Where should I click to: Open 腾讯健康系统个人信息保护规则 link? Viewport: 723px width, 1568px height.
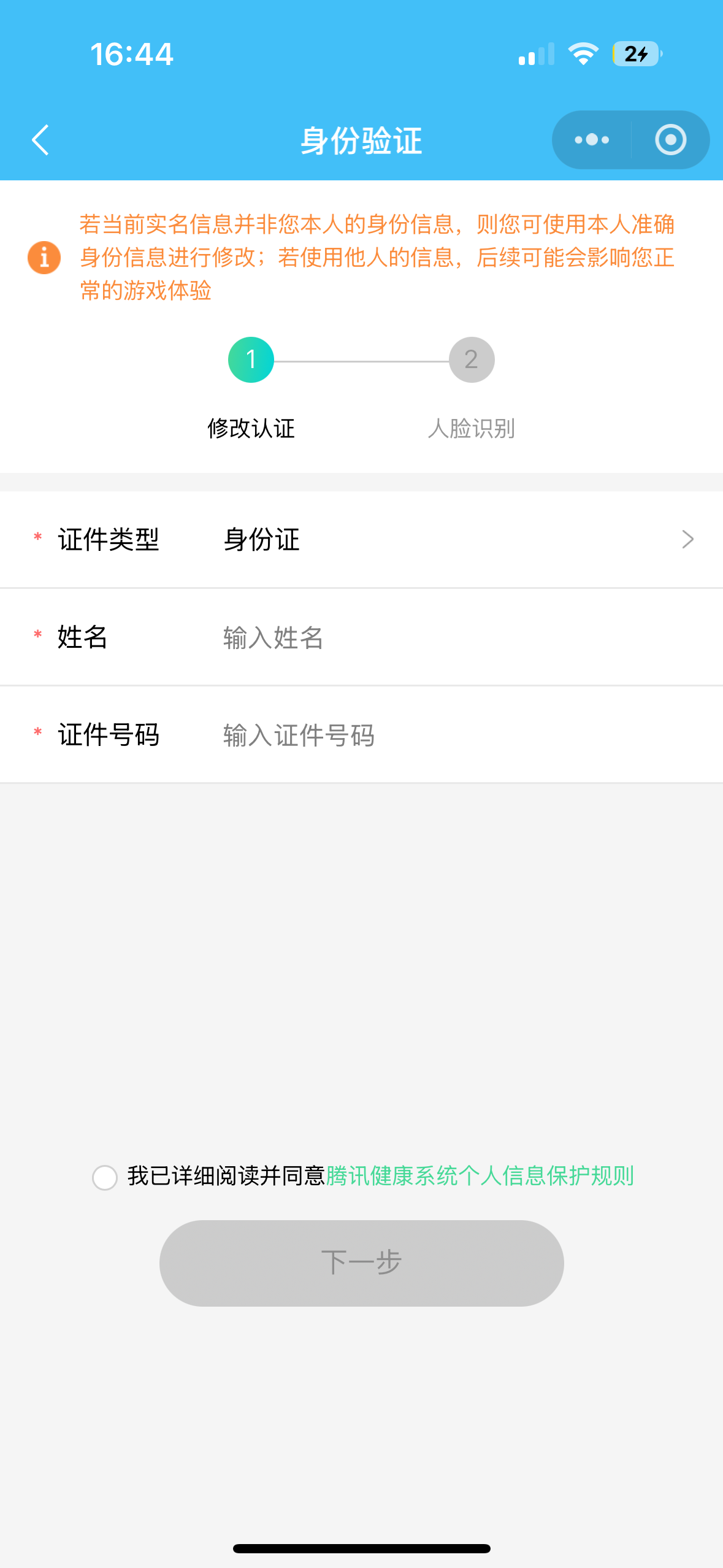coord(480,1176)
